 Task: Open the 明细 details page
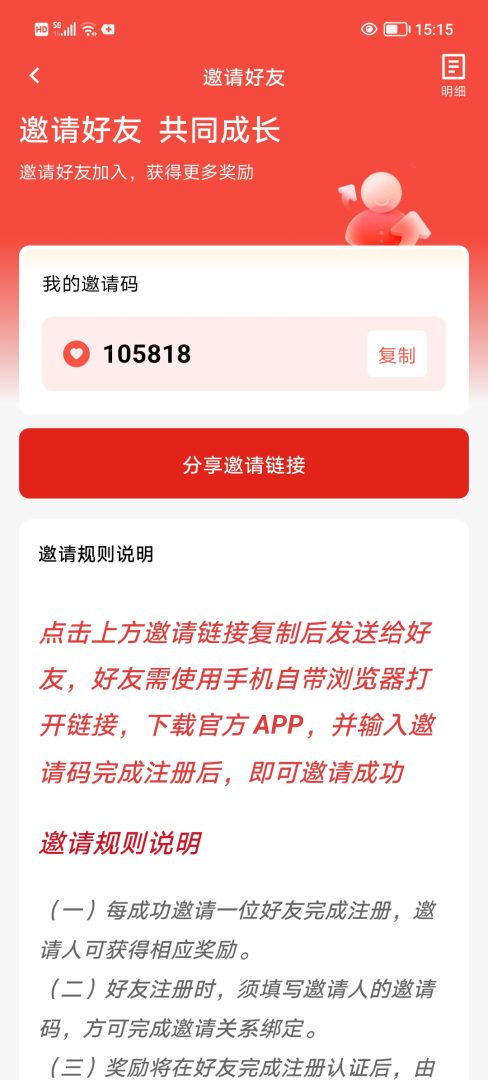453,76
